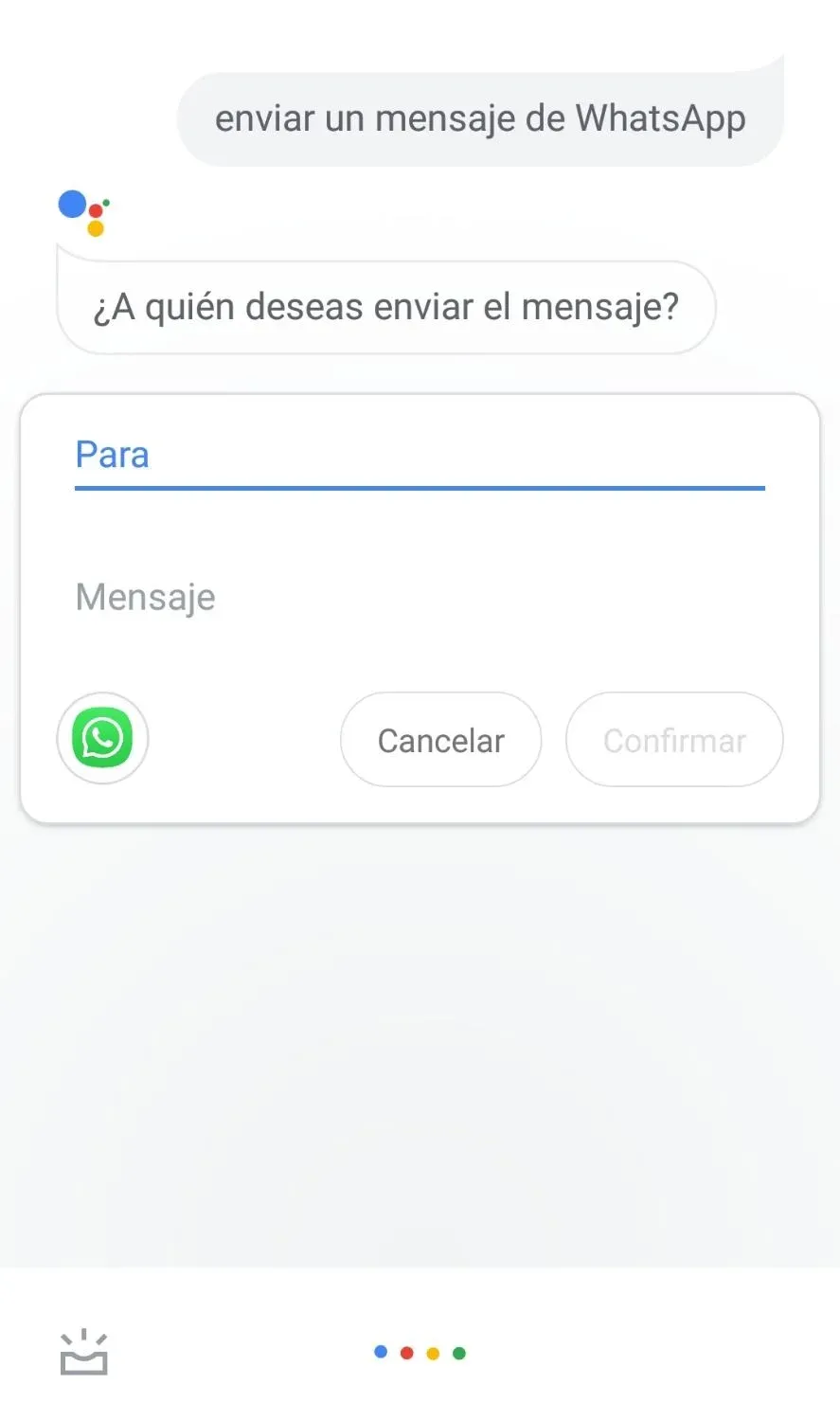Screen dimensions: 840x1421
Task: Tap the "enviar un mensaje de WhatsApp" query bubble
Action: click(x=480, y=119)
